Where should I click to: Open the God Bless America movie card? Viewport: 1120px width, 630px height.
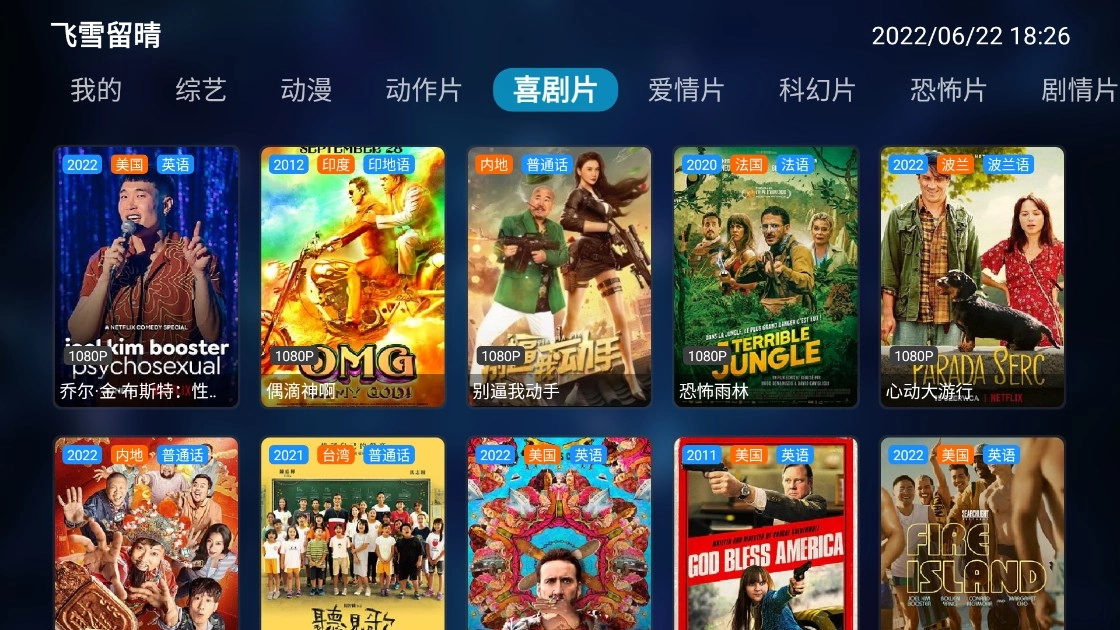pyautogui.click(x=766, y=535)
